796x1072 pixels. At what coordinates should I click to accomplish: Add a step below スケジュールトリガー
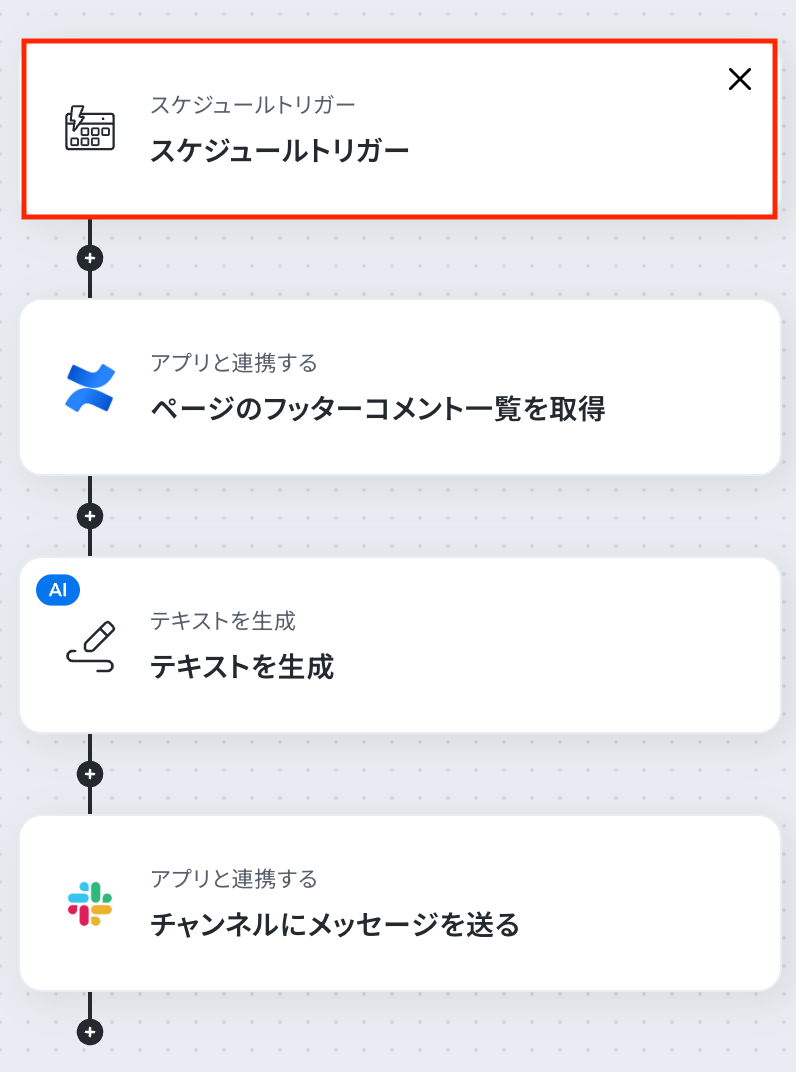tap(90, 258)
